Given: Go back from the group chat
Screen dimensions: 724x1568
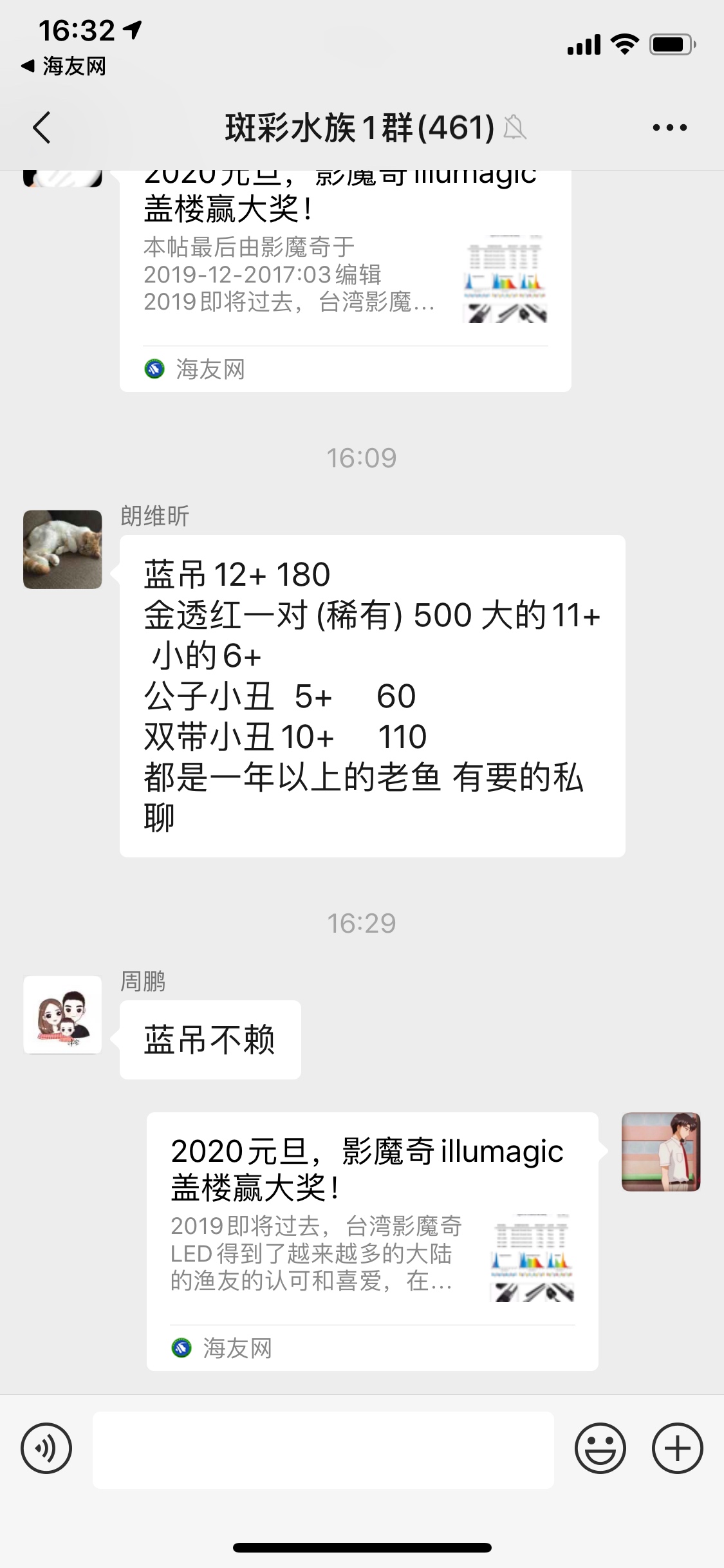Looking at the screenshot, I should click(x=42, y=127).
